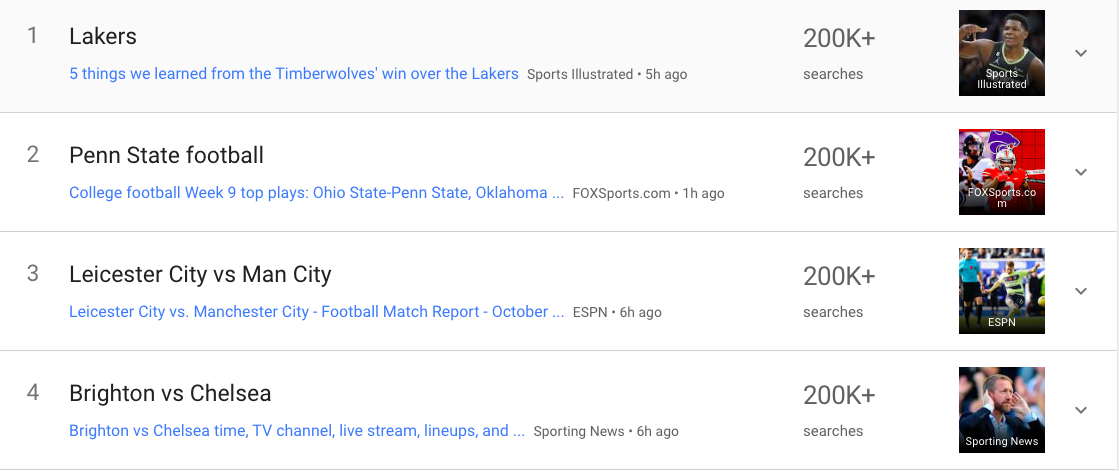The height and width of the screenshot is (471, 1119).
Task: Open the Penn State football trending row
Action: click(x=166, y=155)
